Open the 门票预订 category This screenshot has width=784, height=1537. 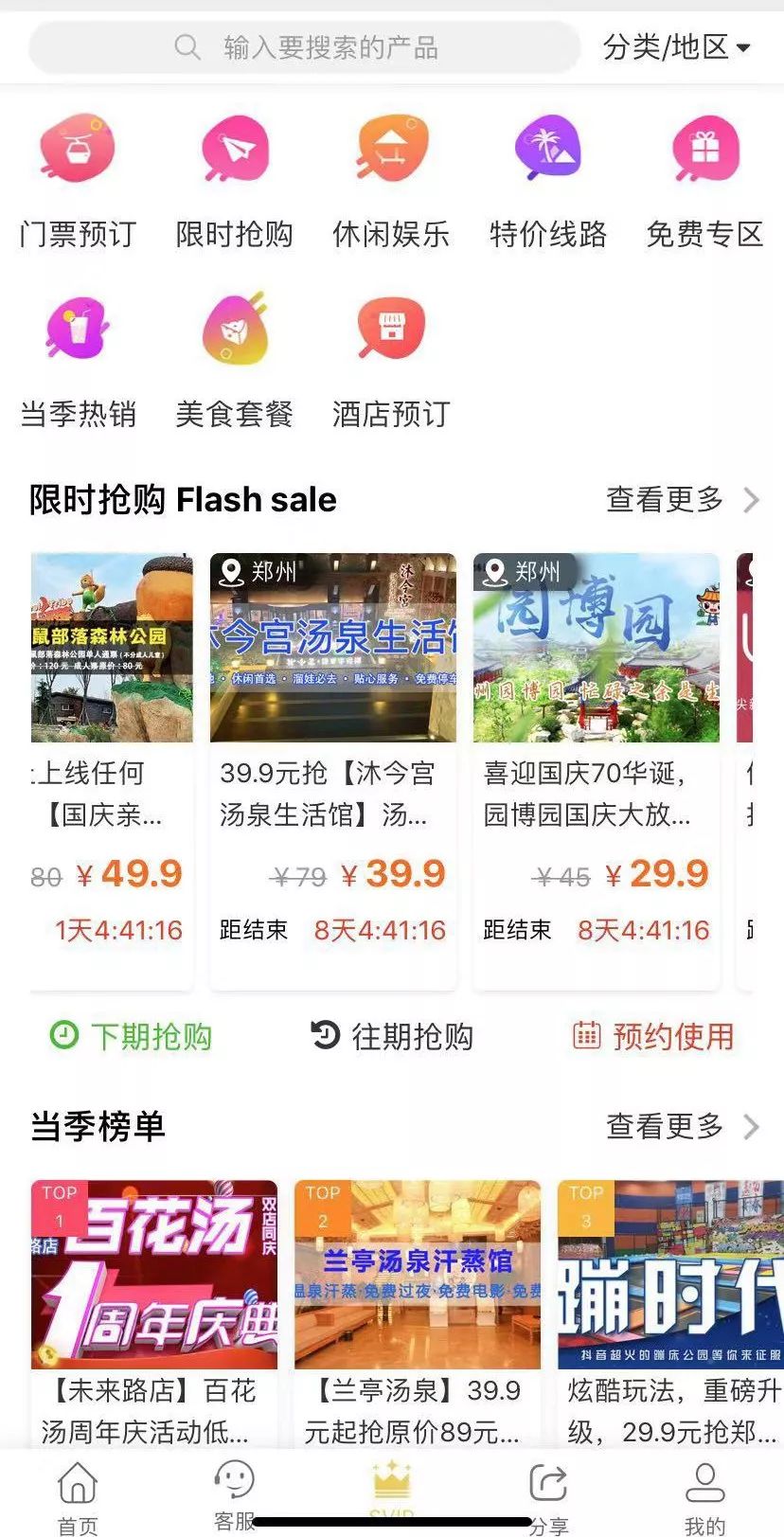click(x=78, y=180)
